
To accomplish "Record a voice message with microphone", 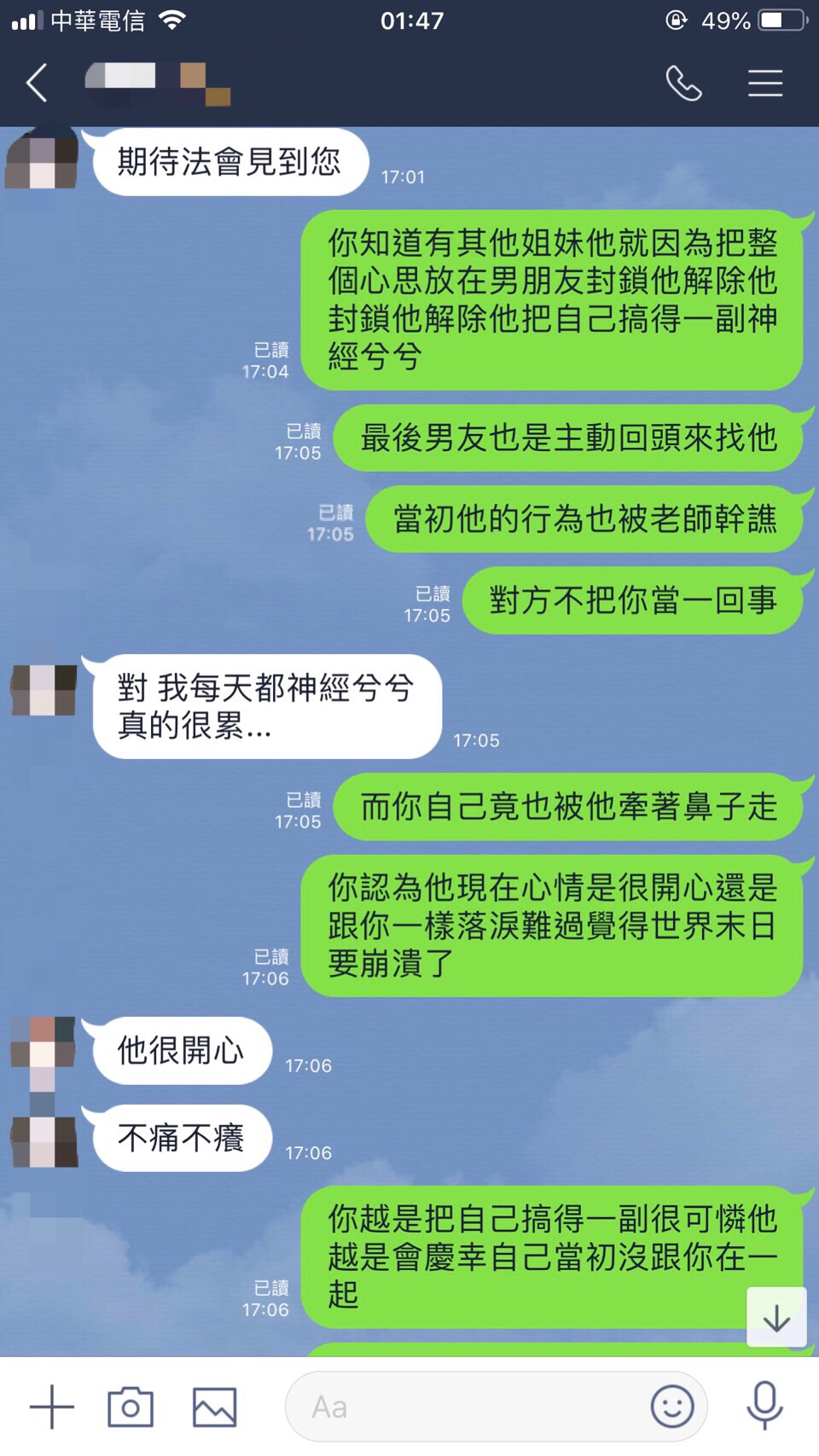I will (x=764, y=1405).
